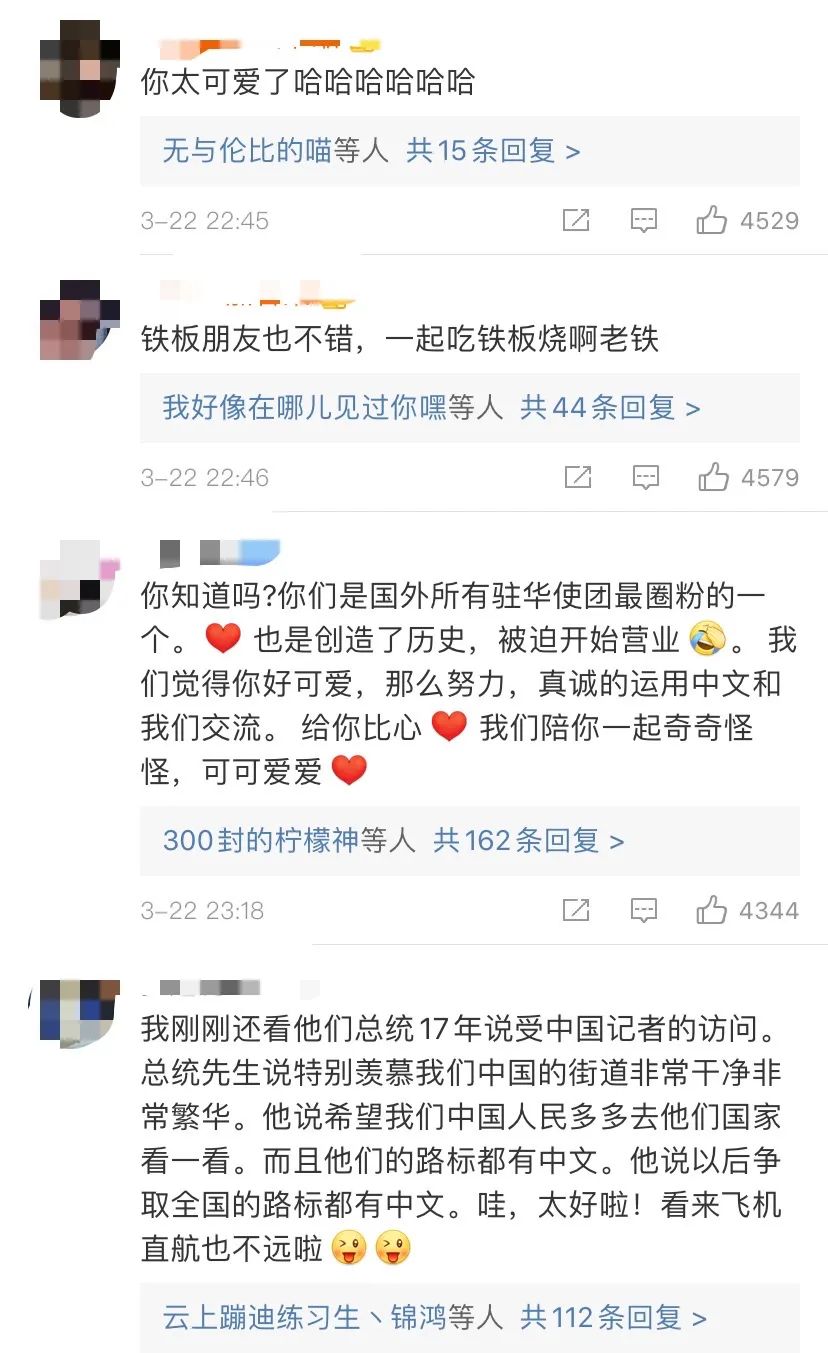
Task: Open the 共44条回复 replies thread
Action: pyautogui.click(x=610, y=408)
